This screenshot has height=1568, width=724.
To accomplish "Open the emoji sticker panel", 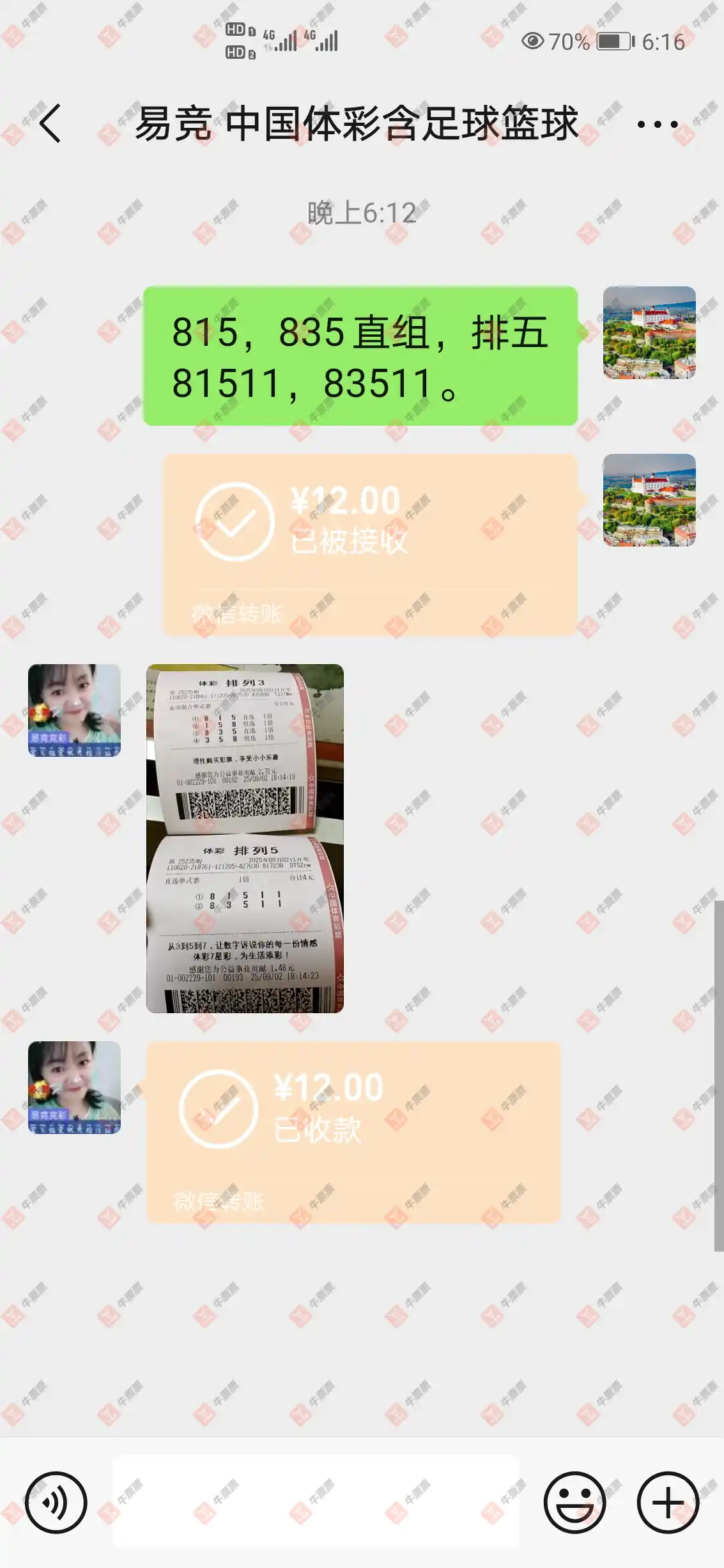I will (574, 1502).
